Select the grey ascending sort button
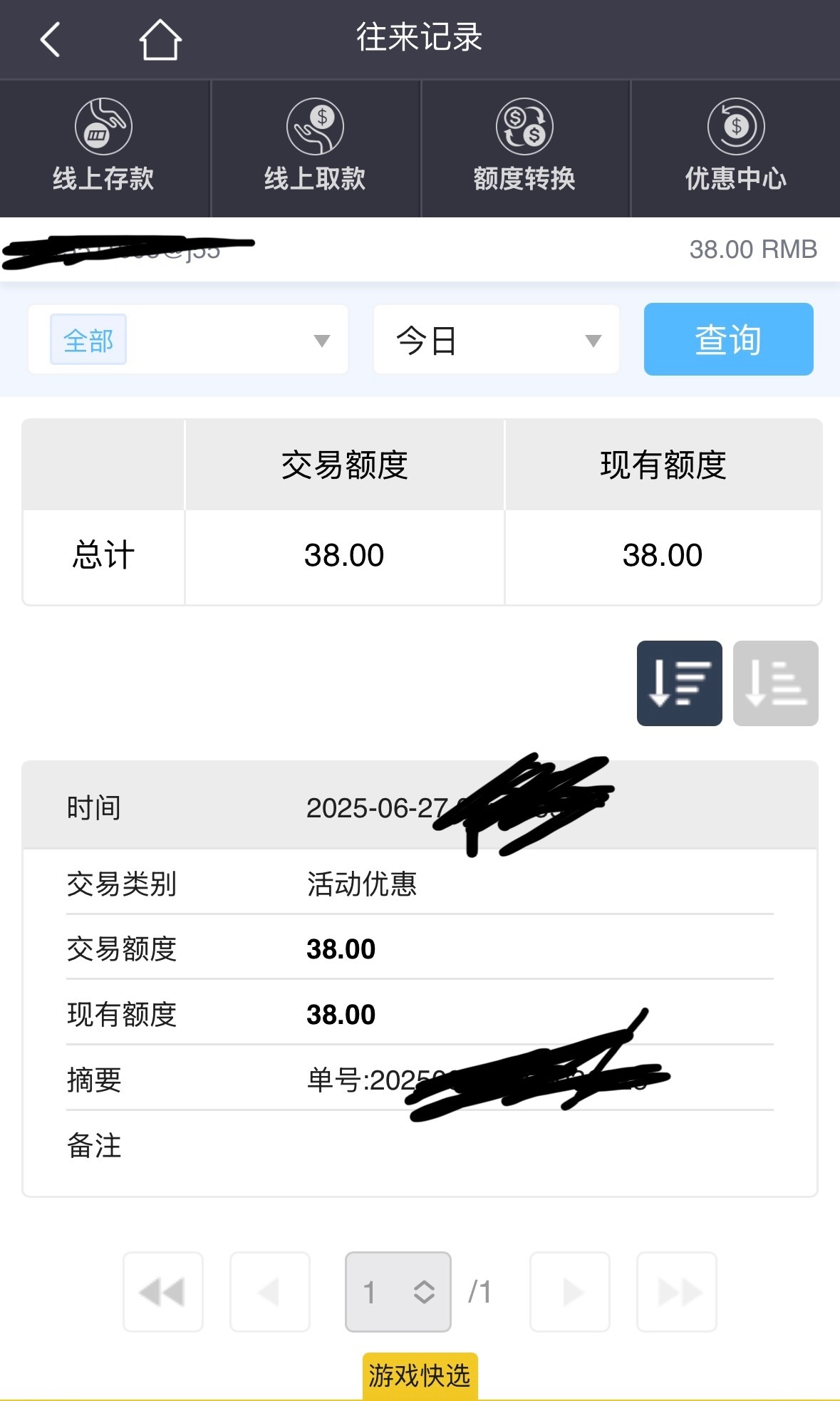This screenshot has height=1401, width=840. pyautogui.click(x=775, y=683)
